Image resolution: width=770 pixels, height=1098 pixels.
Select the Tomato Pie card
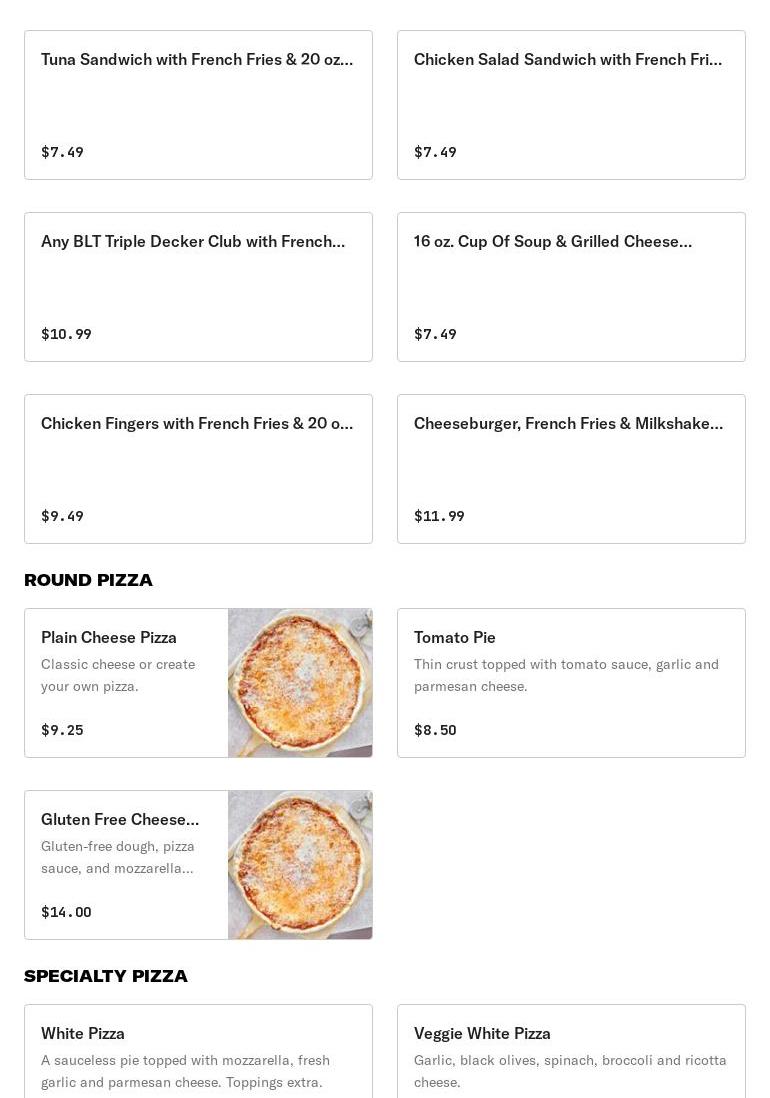point(571,683)
